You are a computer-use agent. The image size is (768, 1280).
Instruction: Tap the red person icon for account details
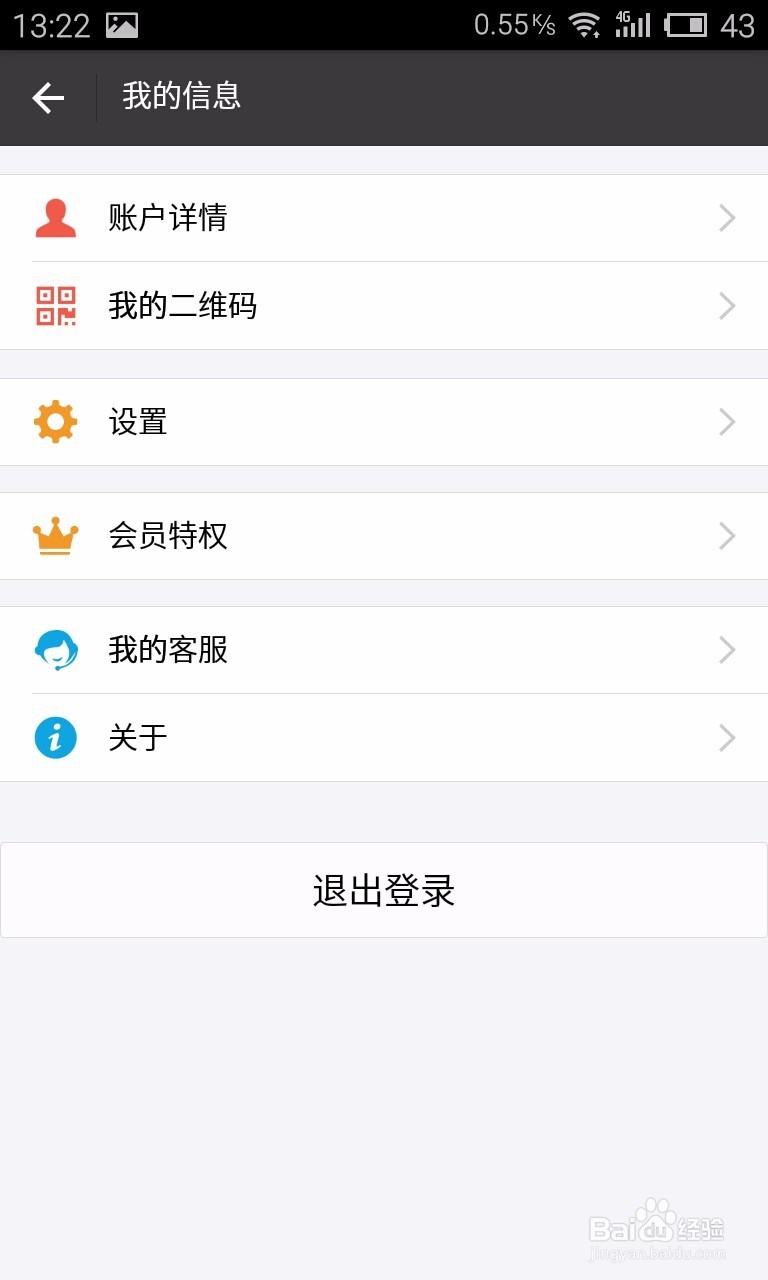55,217
